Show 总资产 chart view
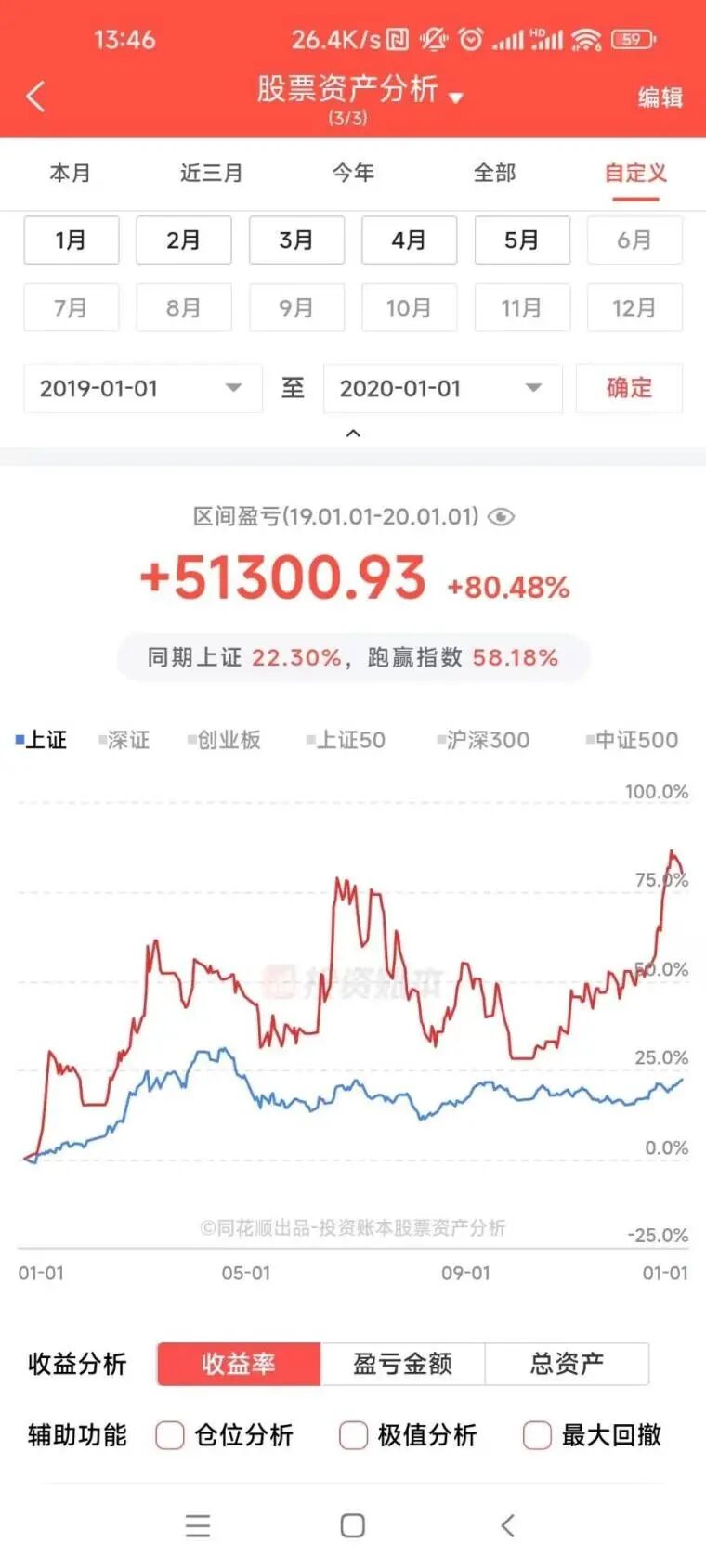This screenshot has width=706, height=1568. pos(567,1364)
